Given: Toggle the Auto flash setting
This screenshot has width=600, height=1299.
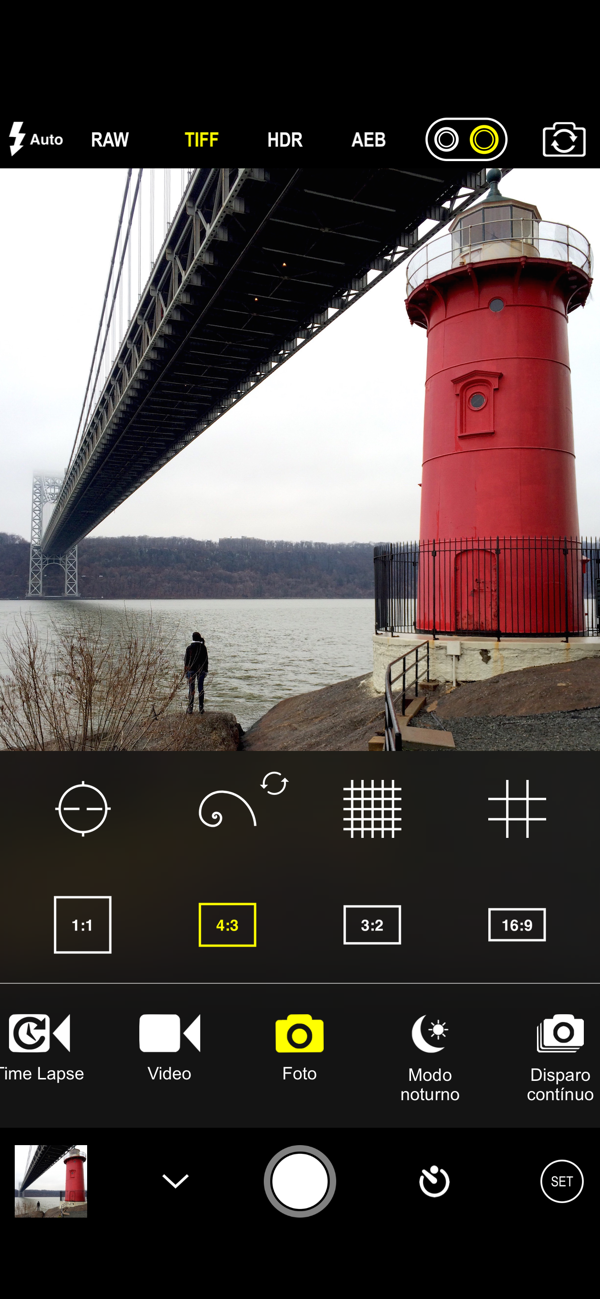Looking at the screenshot, I should point(35,139).
